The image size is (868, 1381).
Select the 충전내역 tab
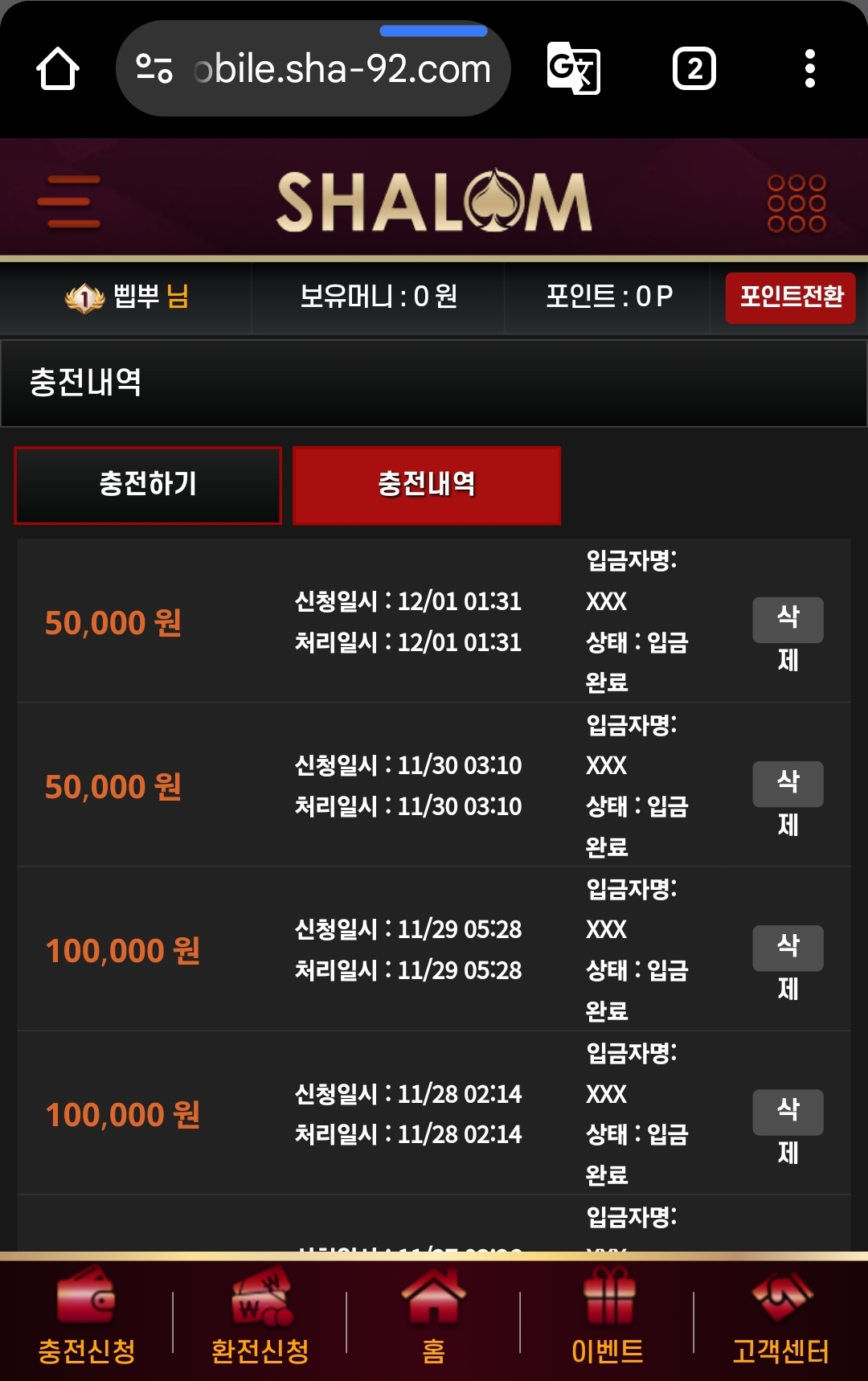point(427,485)
